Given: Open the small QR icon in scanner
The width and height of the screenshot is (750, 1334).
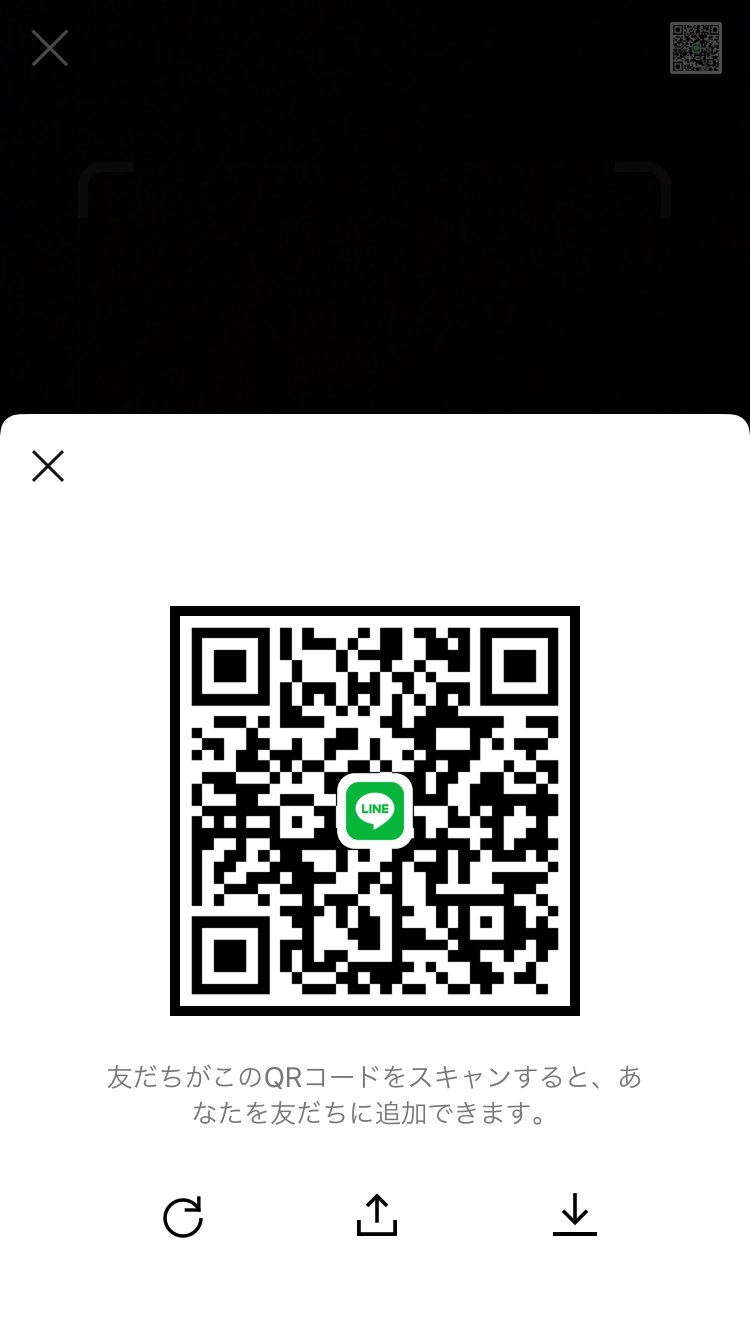Looking at the screenshot, I should point(695,48).
